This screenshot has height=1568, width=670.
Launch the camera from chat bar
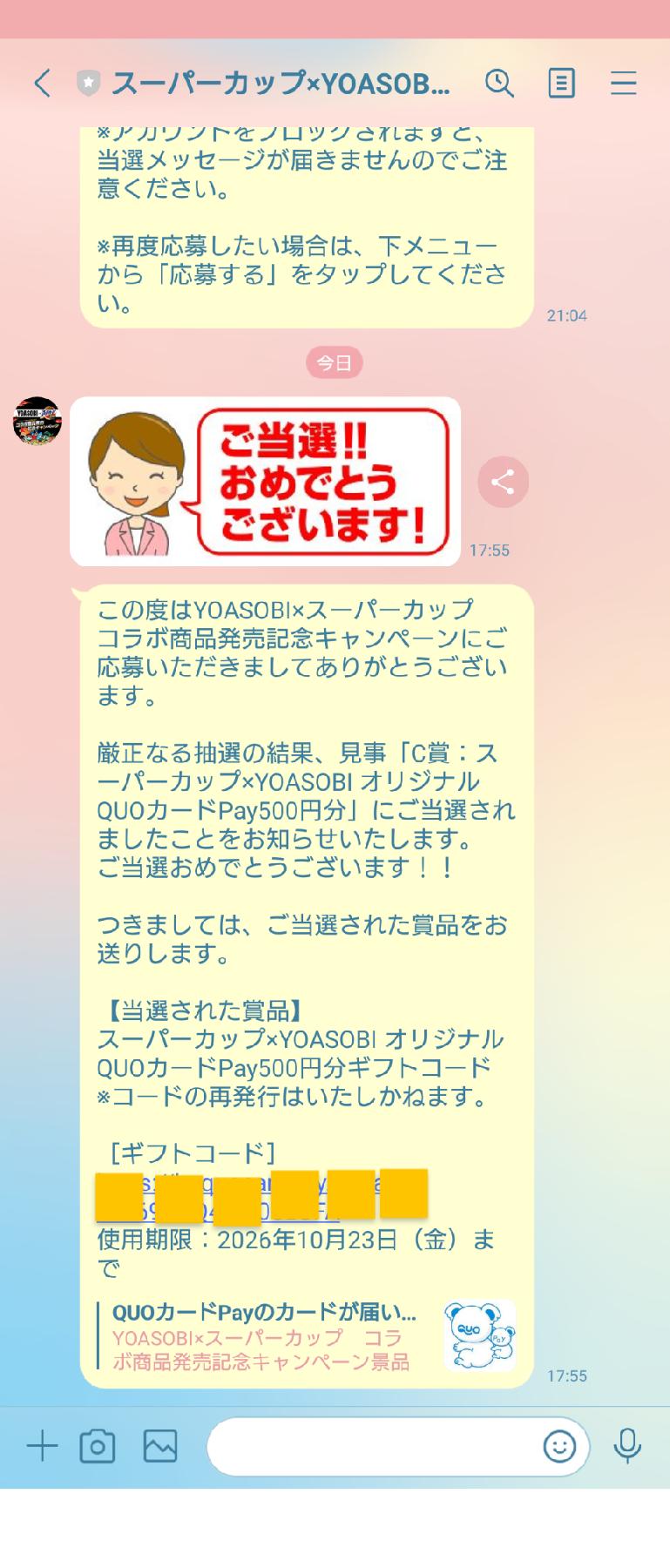pos(98,1447)
